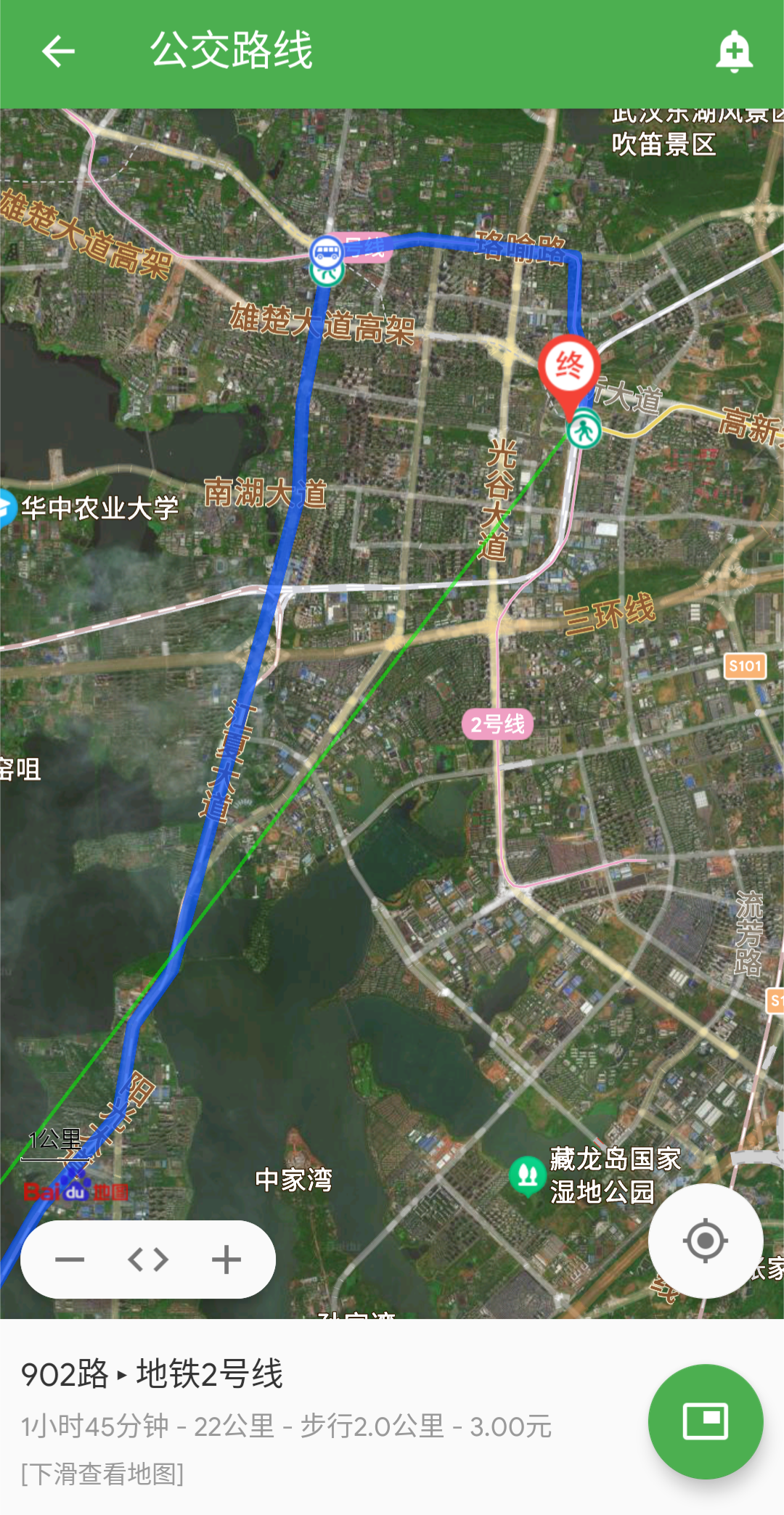Zoom out the map with the minus button
Screen dimensions: 784x1515
(x=70, y=1259)
